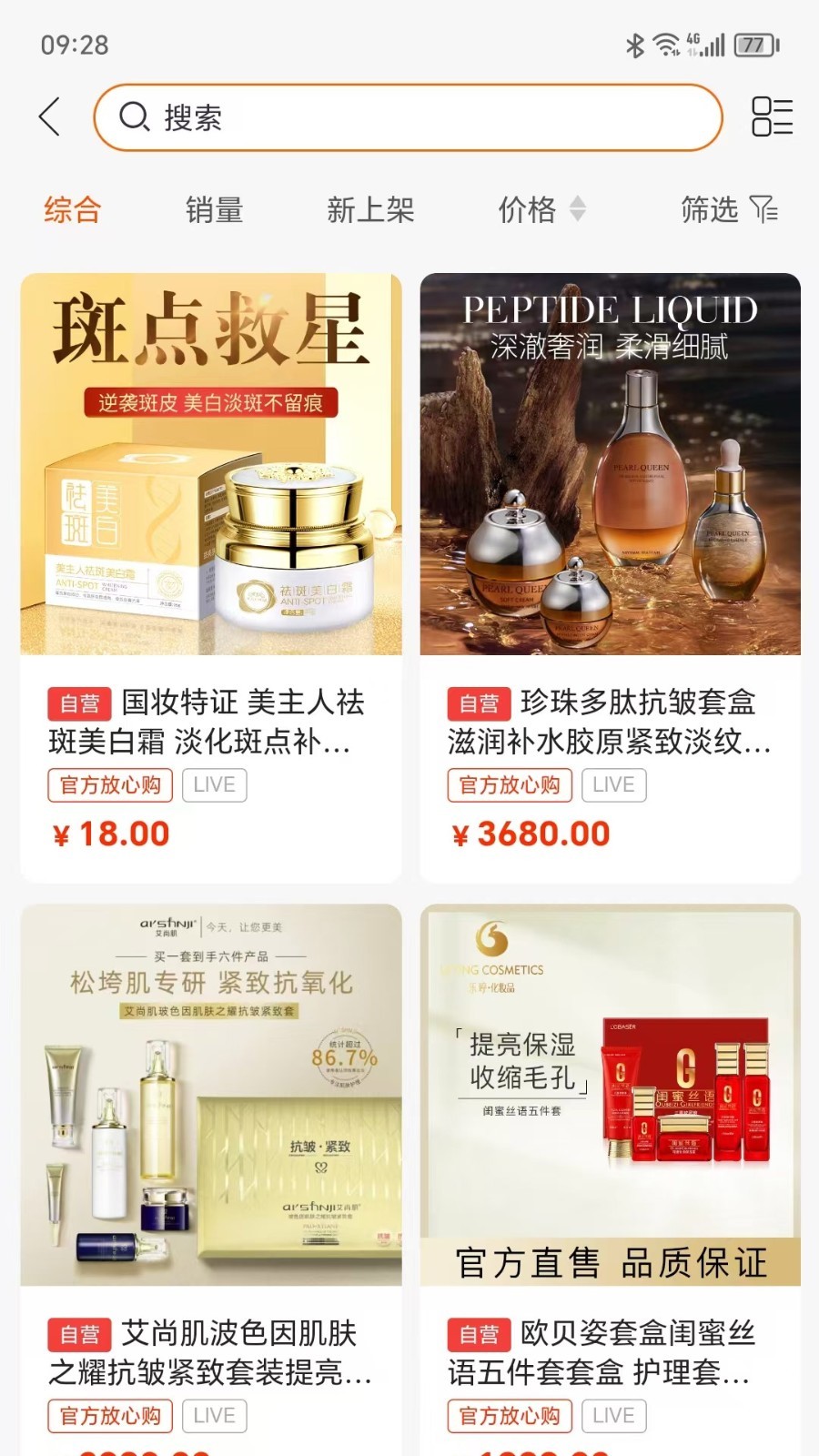
Task: Switch the product layout with list-view icon
Action: (772, 117)
